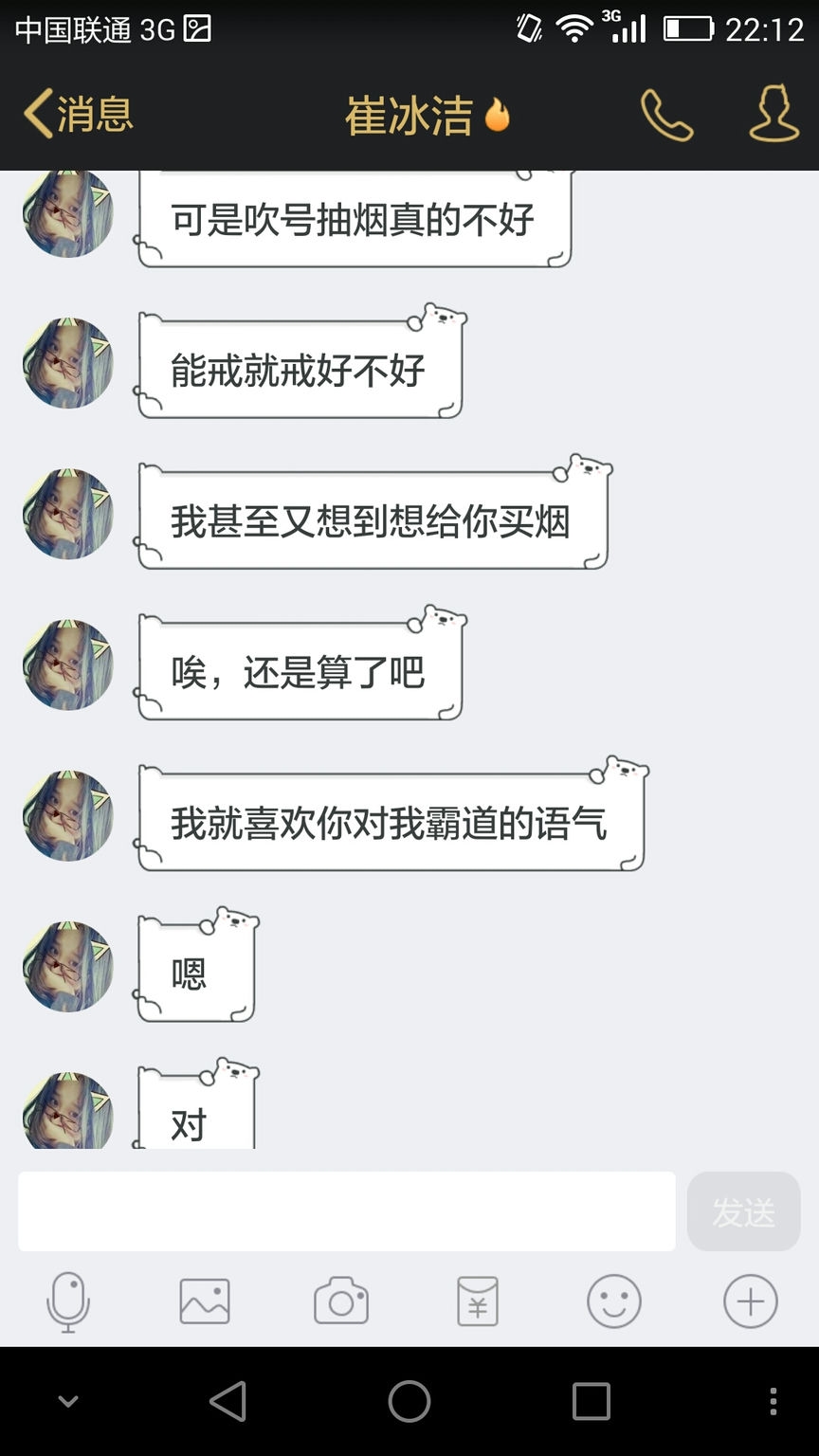Record a voice message with microphone
819x1456 pixels.
coord(68,1301)
